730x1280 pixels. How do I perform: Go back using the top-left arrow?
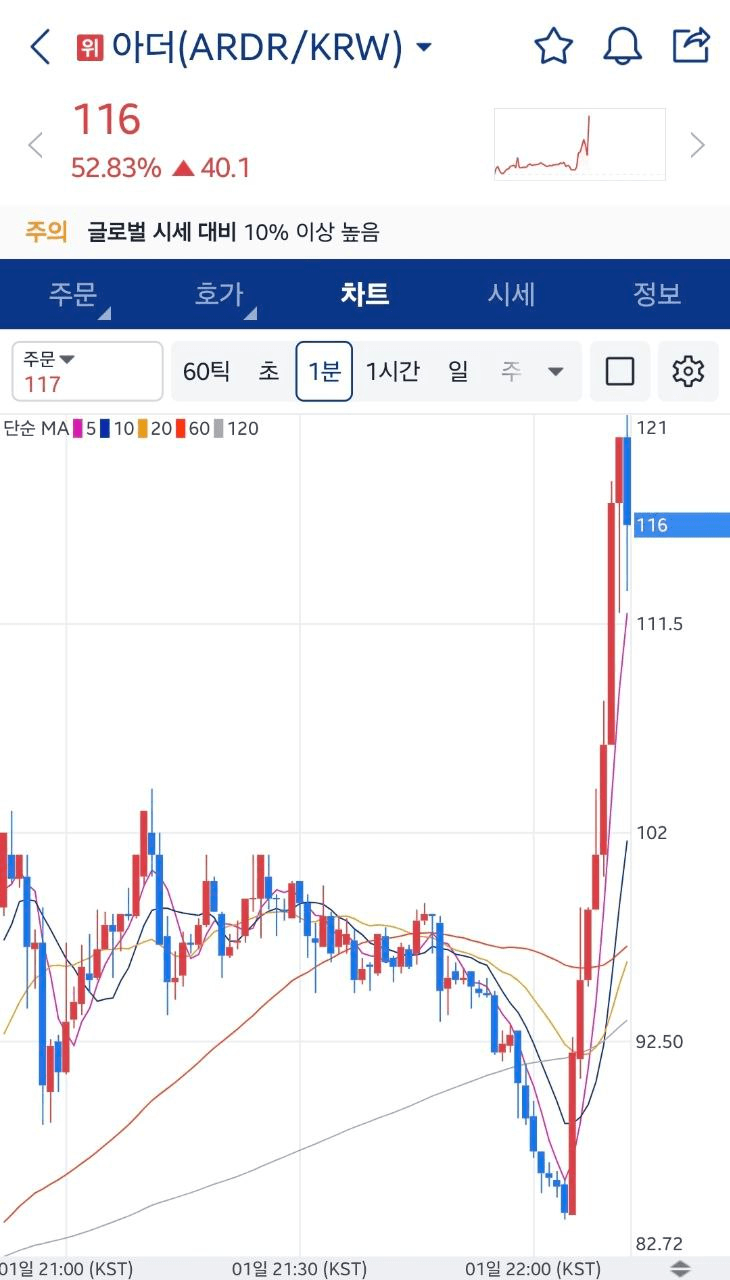pyautogui.click(x=40, y=47)
